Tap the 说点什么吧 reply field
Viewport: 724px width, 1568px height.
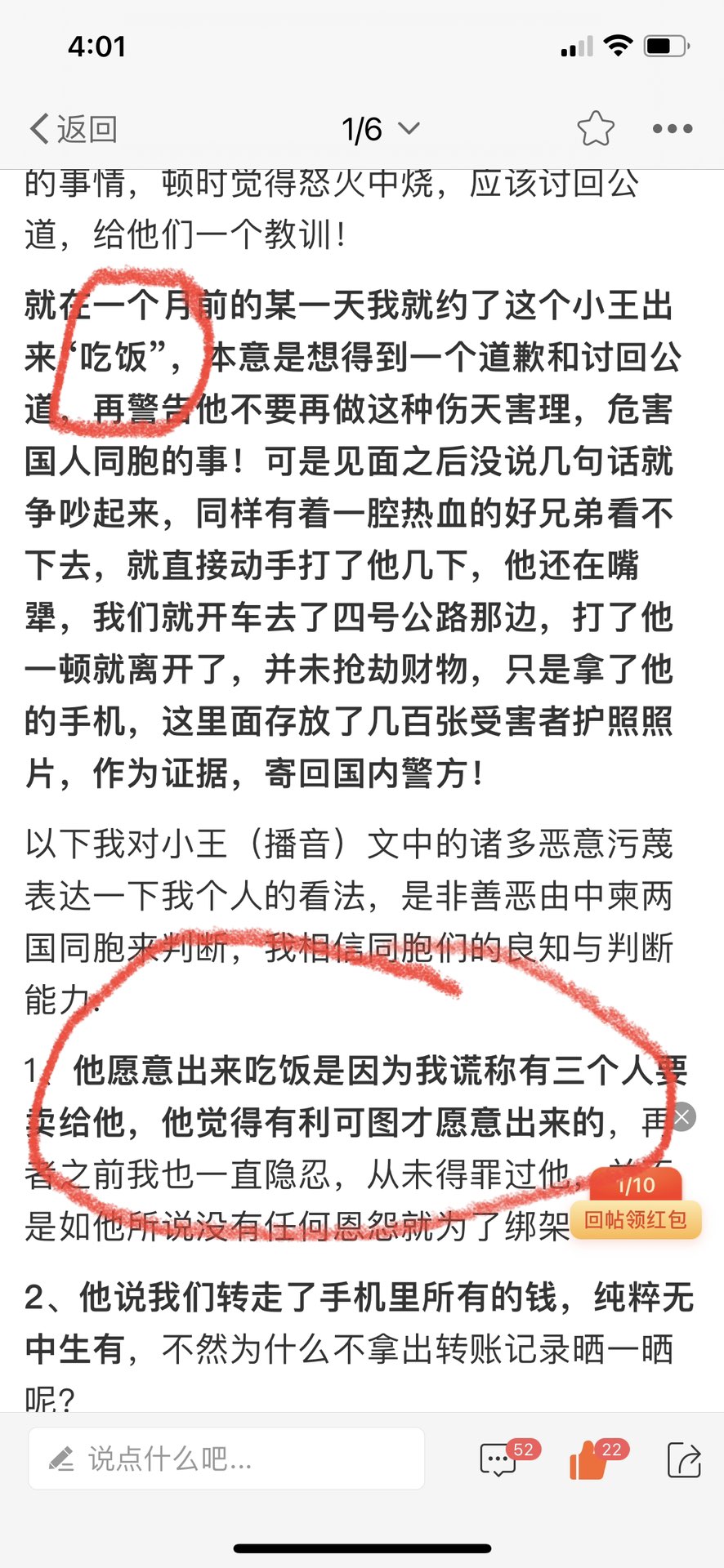[226, 1458]
